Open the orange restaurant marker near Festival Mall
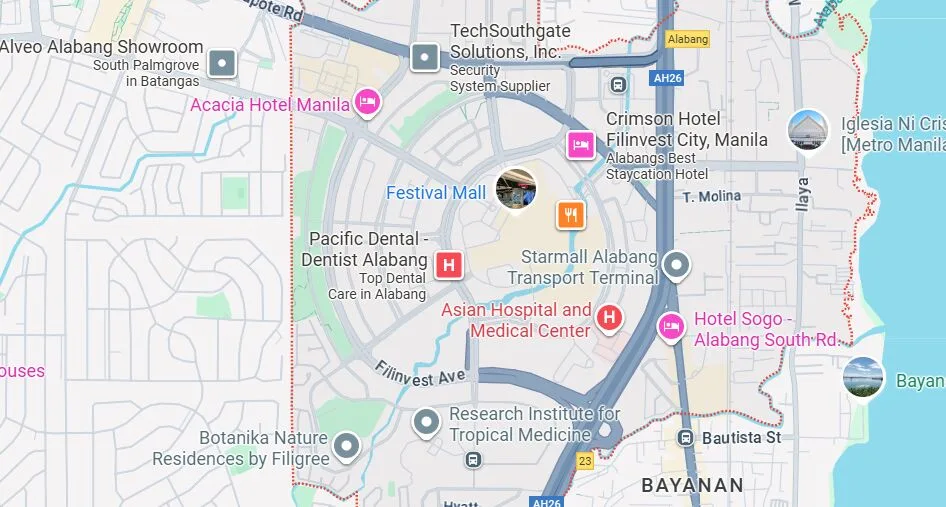The width and height of the screenshot is (946, 507). point(570,214)
